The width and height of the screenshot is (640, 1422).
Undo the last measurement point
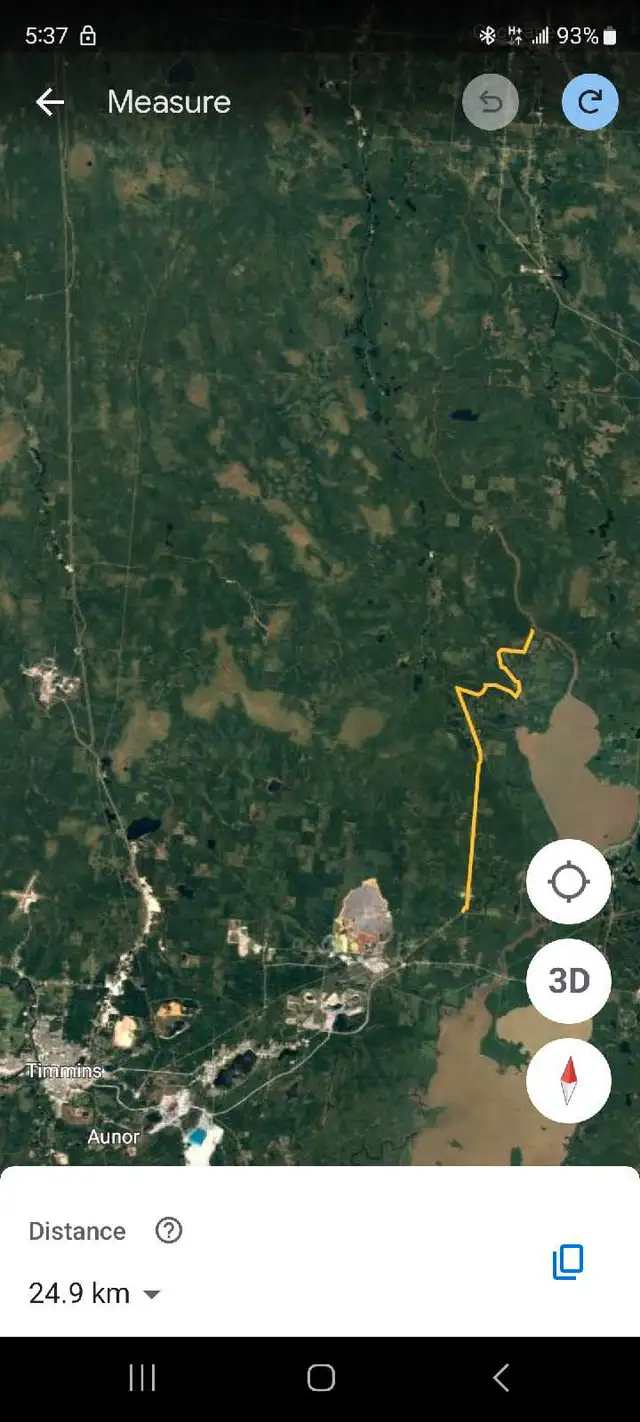490,102
